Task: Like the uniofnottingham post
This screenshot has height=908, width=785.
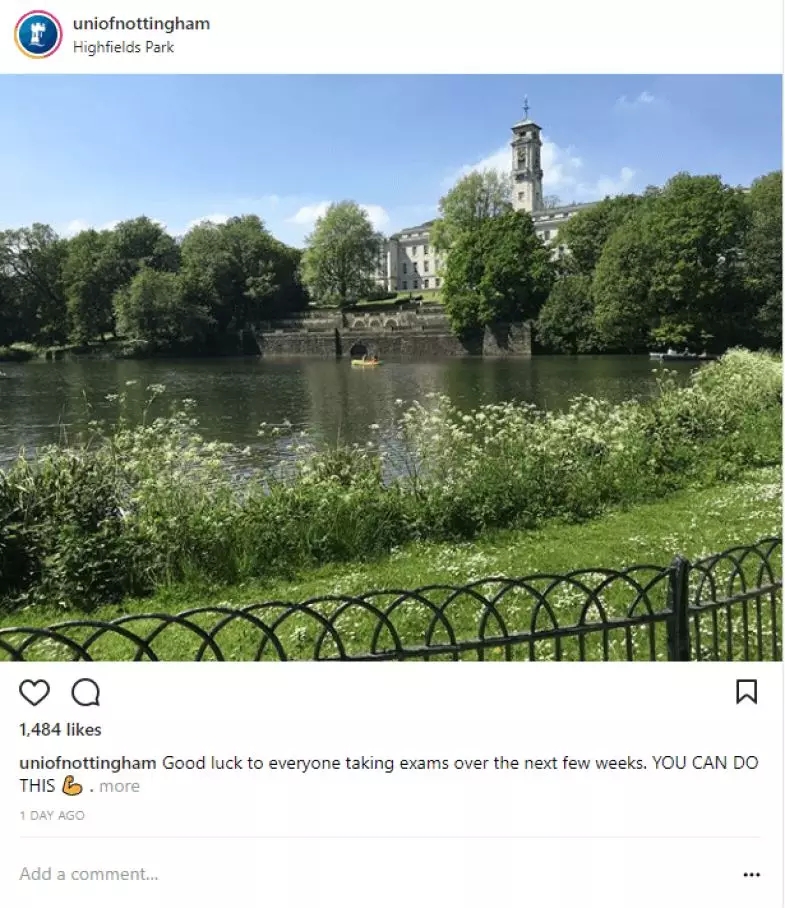Action: (34, 692)
